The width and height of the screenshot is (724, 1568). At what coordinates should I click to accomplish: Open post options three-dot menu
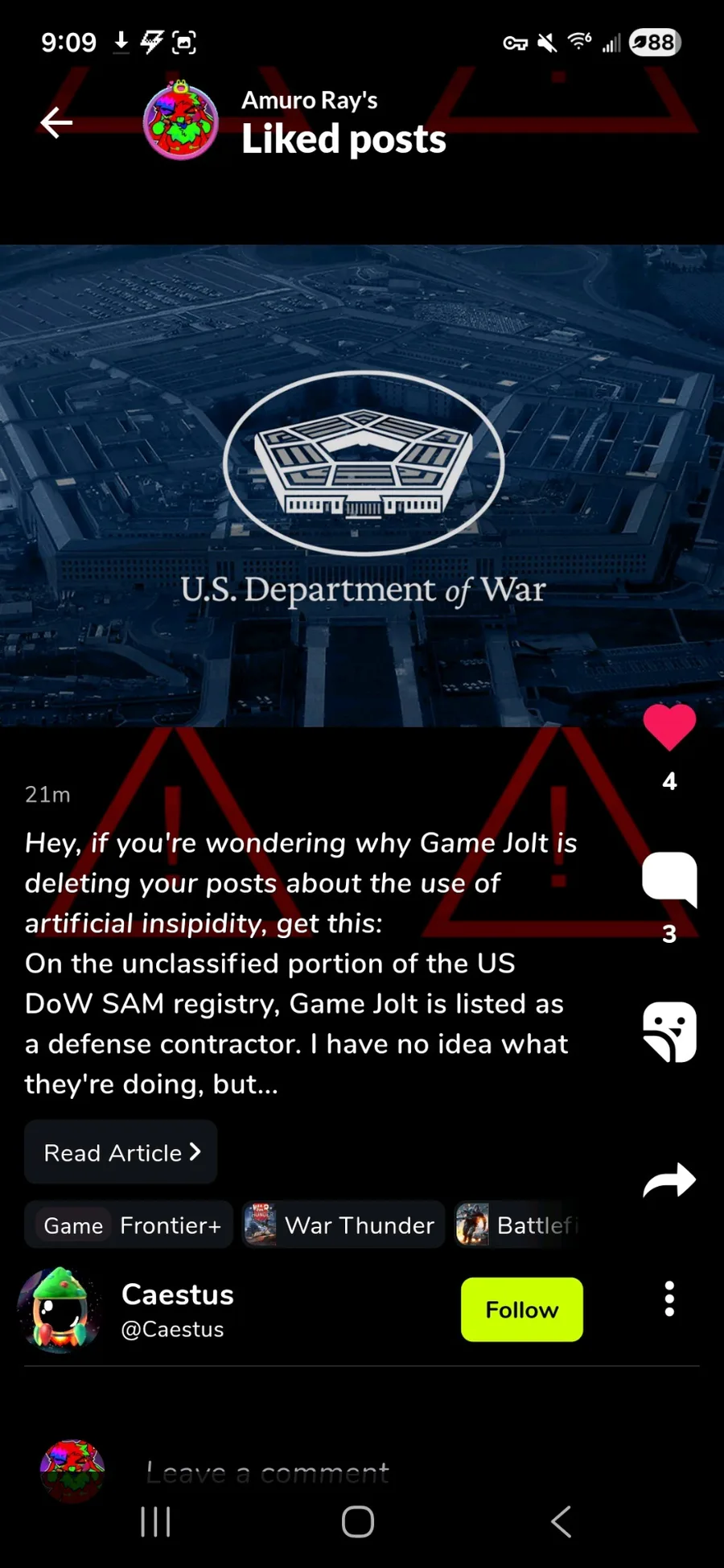coord(668,1298)
